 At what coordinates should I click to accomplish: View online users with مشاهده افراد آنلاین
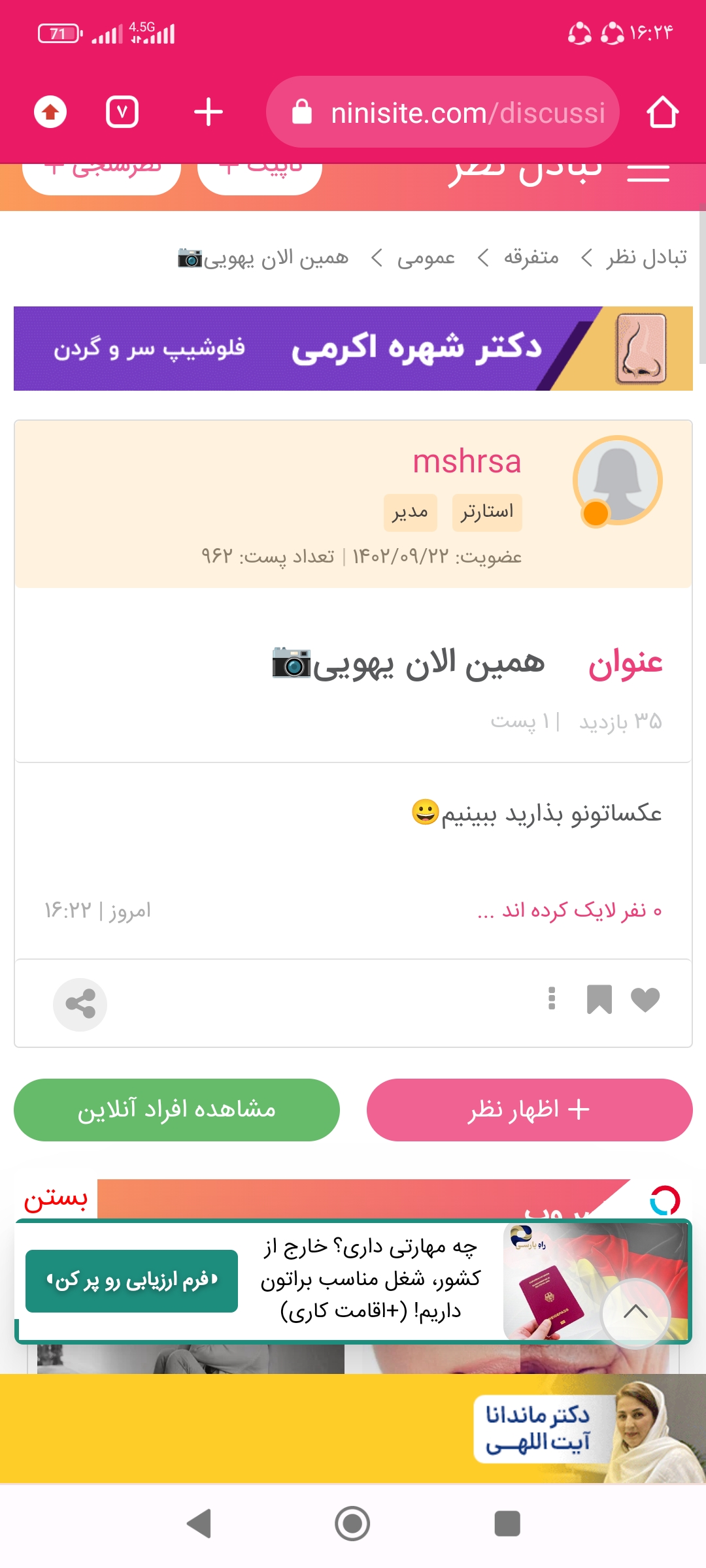[x=176, y=1109]
